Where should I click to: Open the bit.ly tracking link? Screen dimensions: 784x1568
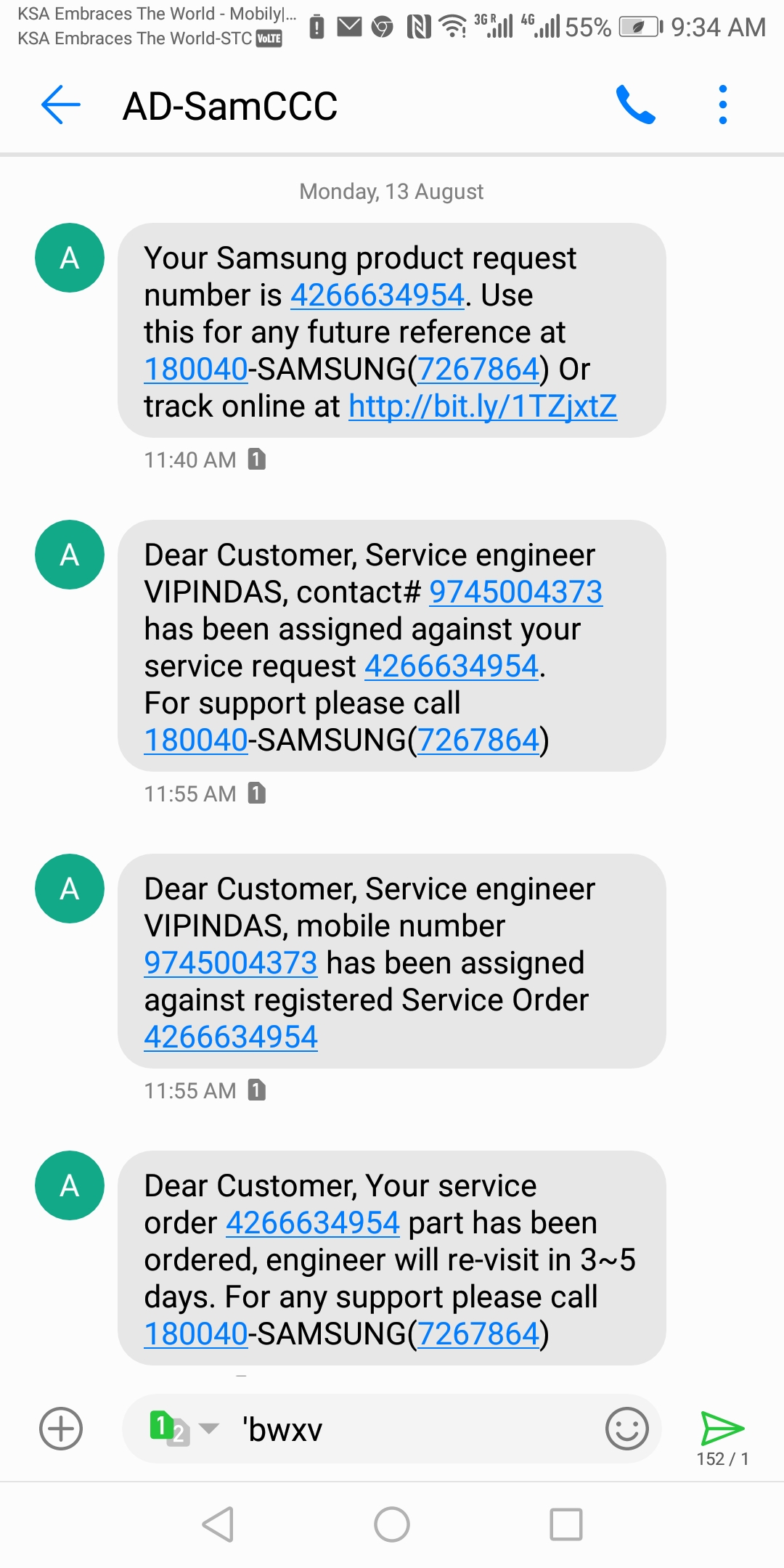click(x=483, y=407)
